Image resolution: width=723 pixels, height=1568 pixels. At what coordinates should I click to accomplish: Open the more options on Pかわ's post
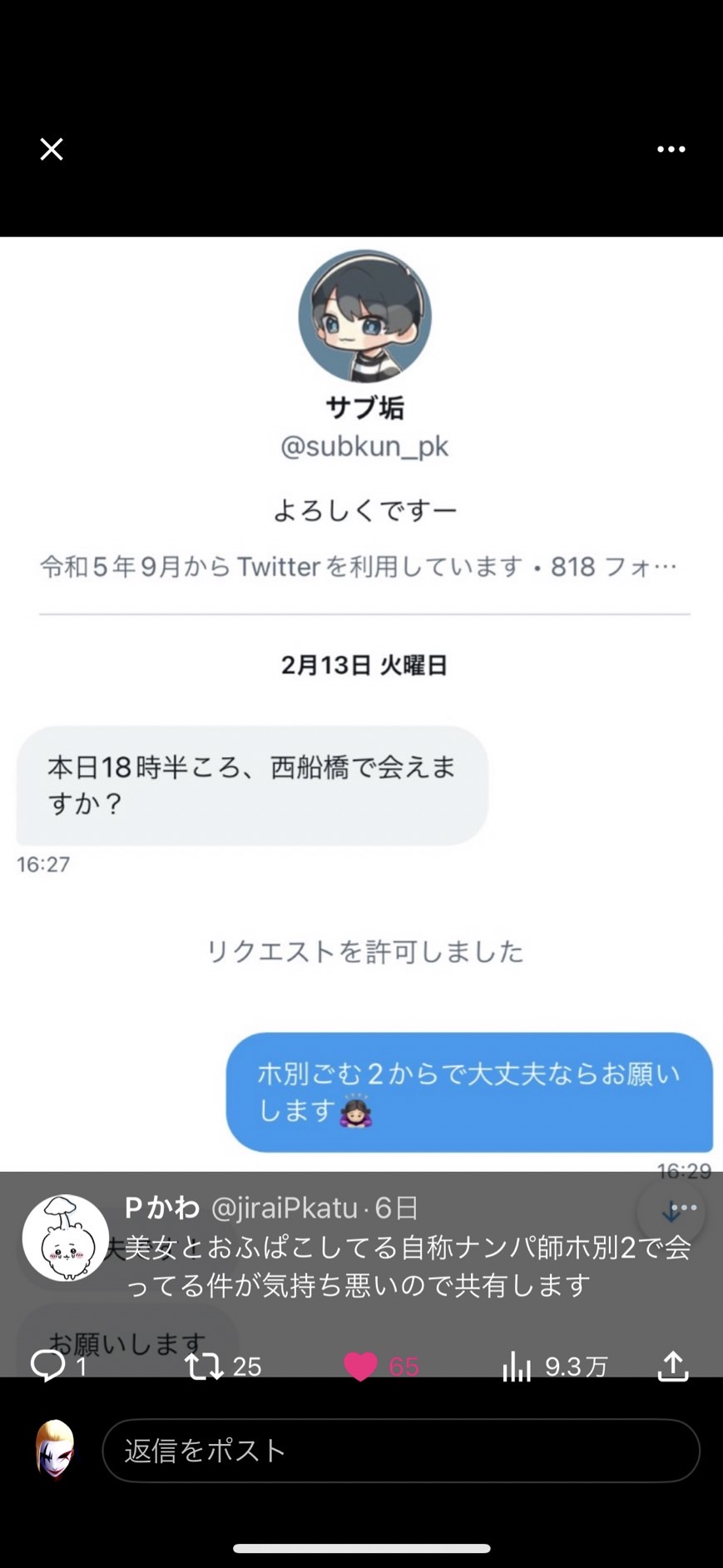click(683, 1208)
